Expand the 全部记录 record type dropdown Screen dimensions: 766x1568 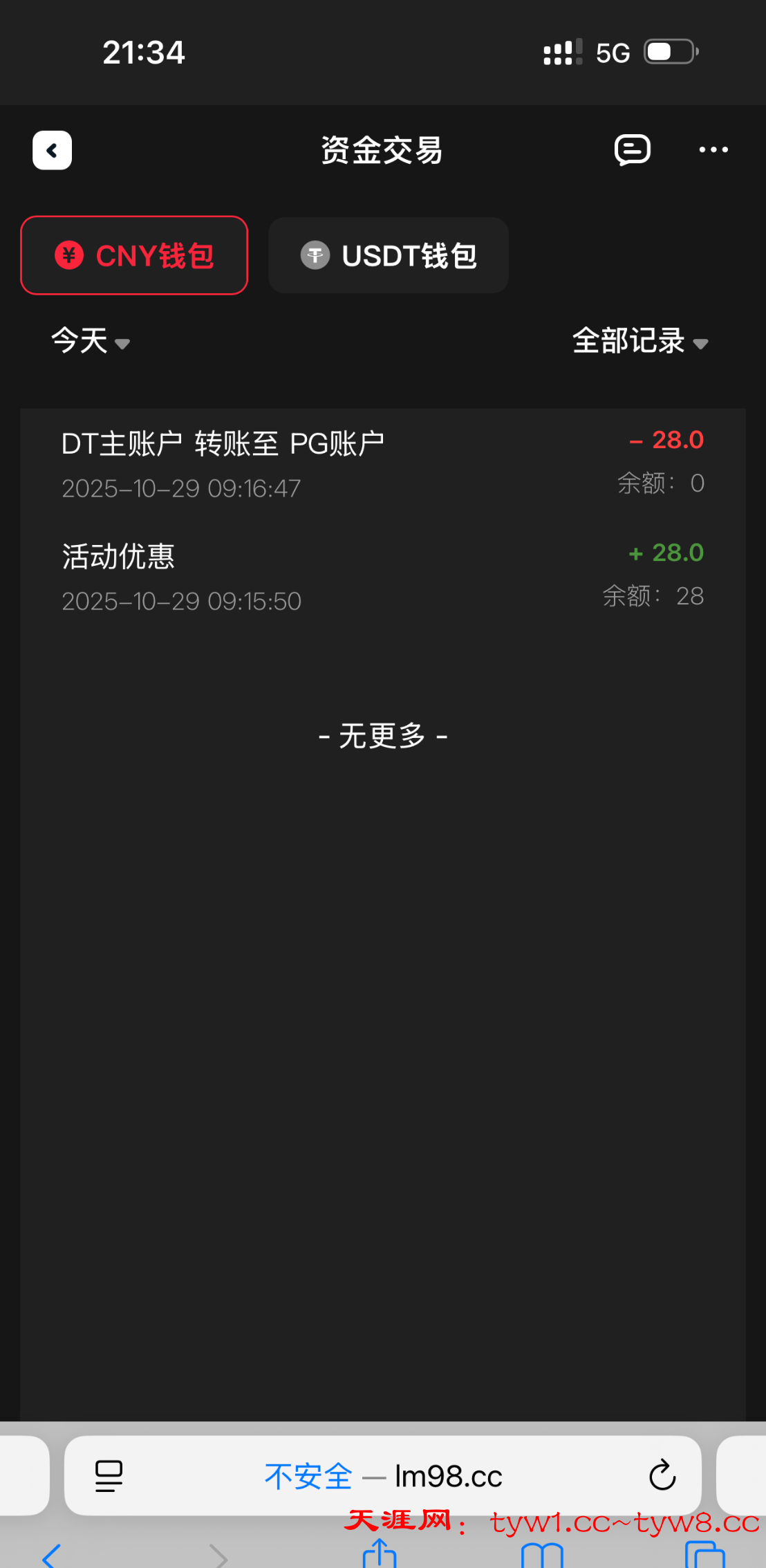639,342
